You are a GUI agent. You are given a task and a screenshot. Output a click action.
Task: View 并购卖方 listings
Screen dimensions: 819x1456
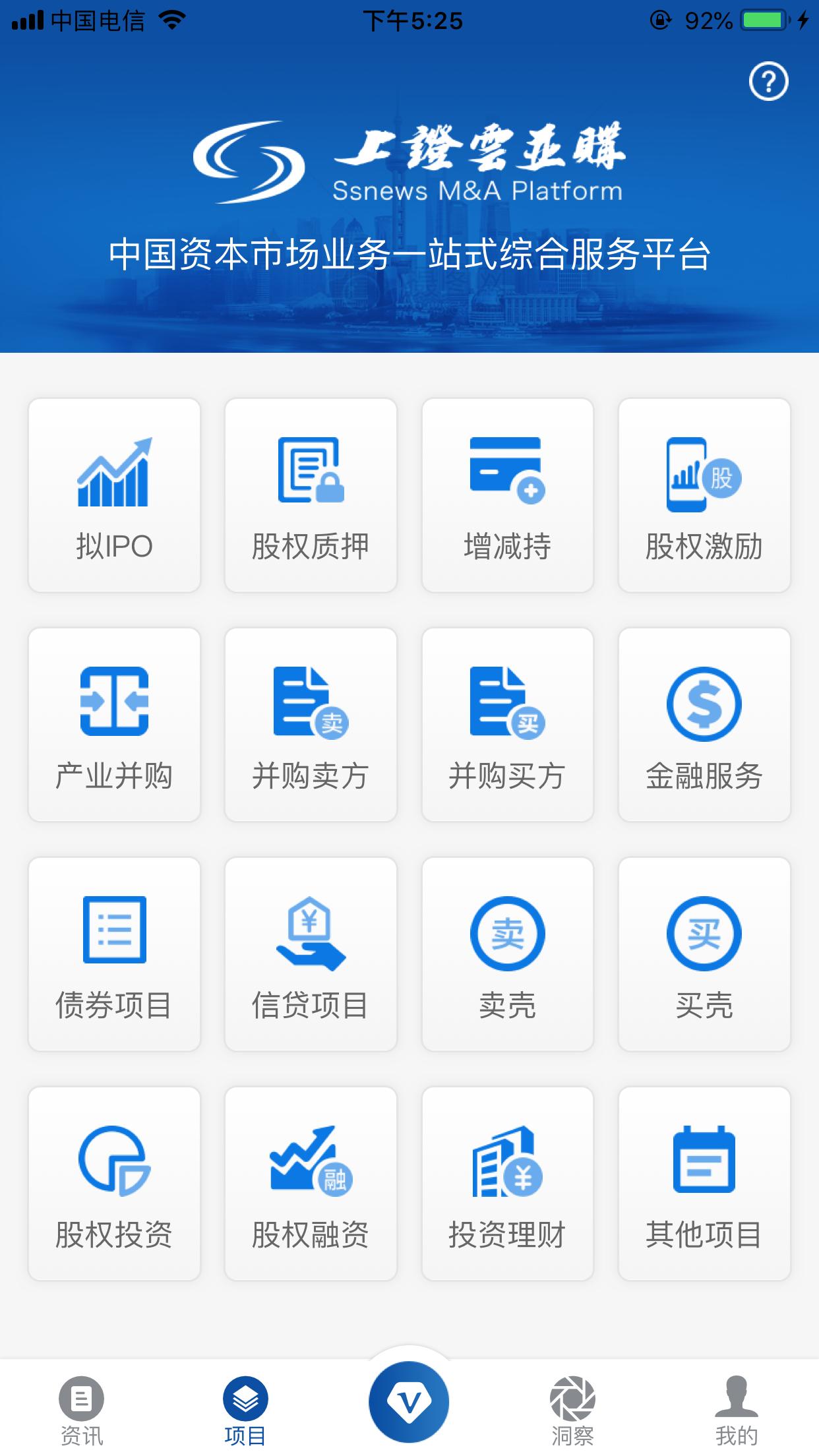311,724
